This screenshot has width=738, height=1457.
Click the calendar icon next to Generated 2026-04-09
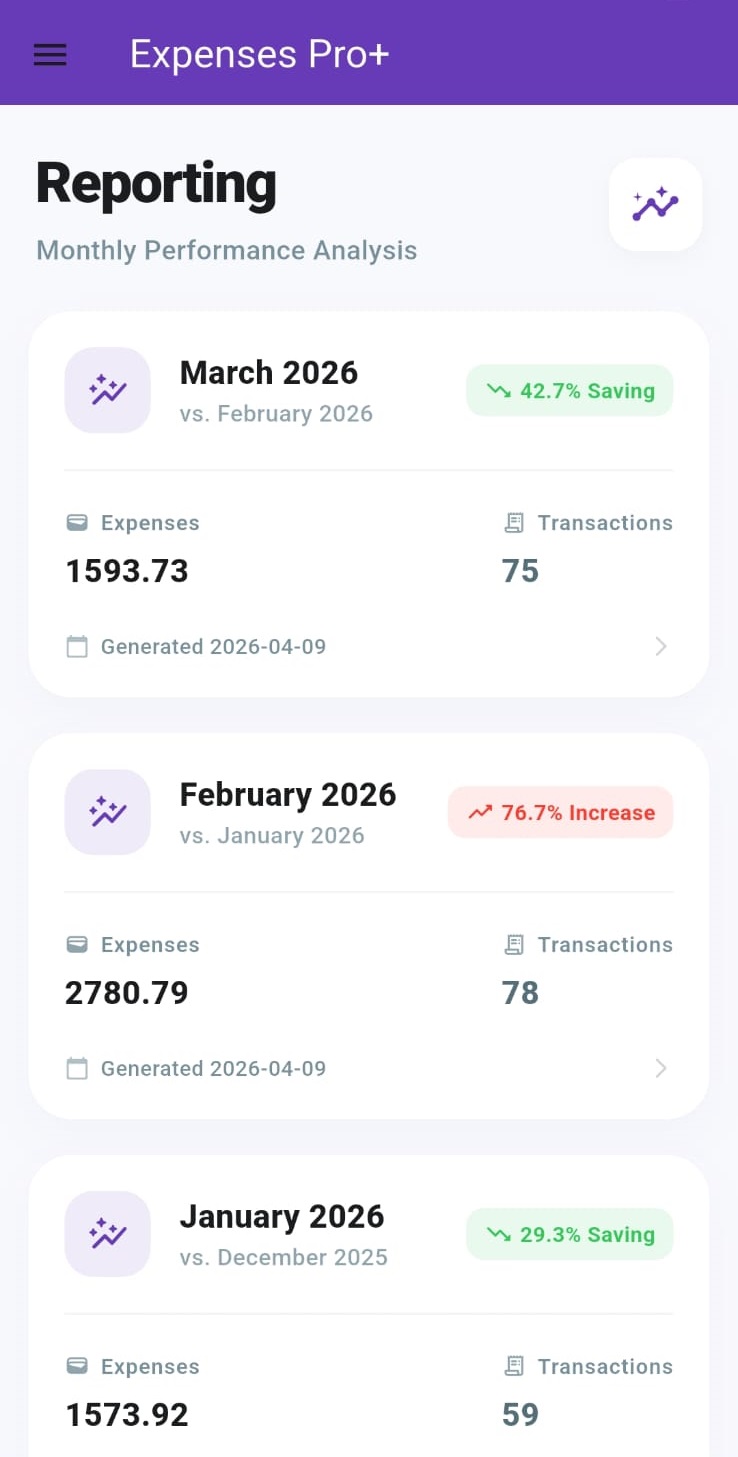(77, 646)
